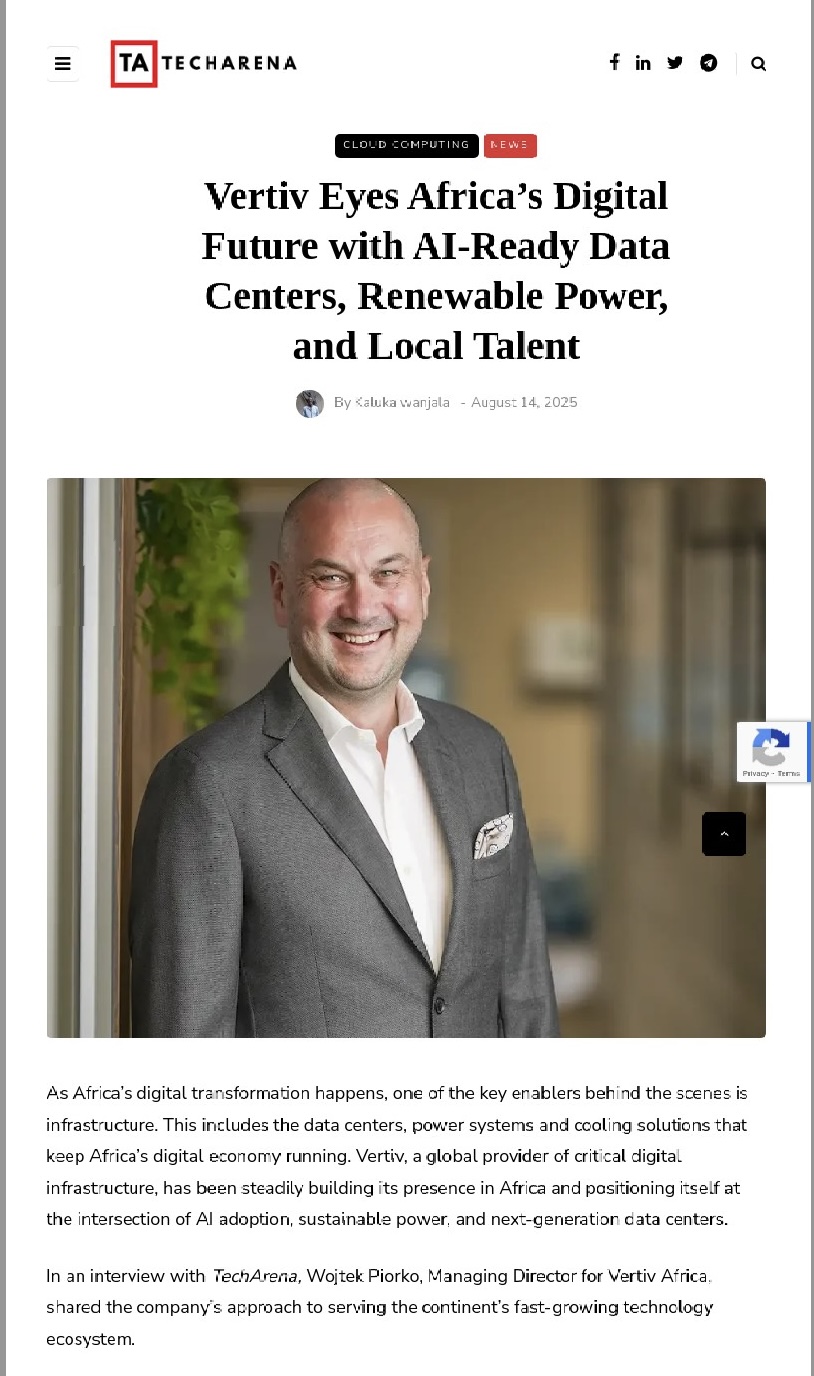Open the search icon
Image resolution: width=814 pixels, height=1376 pixels.
pos(758,64)
